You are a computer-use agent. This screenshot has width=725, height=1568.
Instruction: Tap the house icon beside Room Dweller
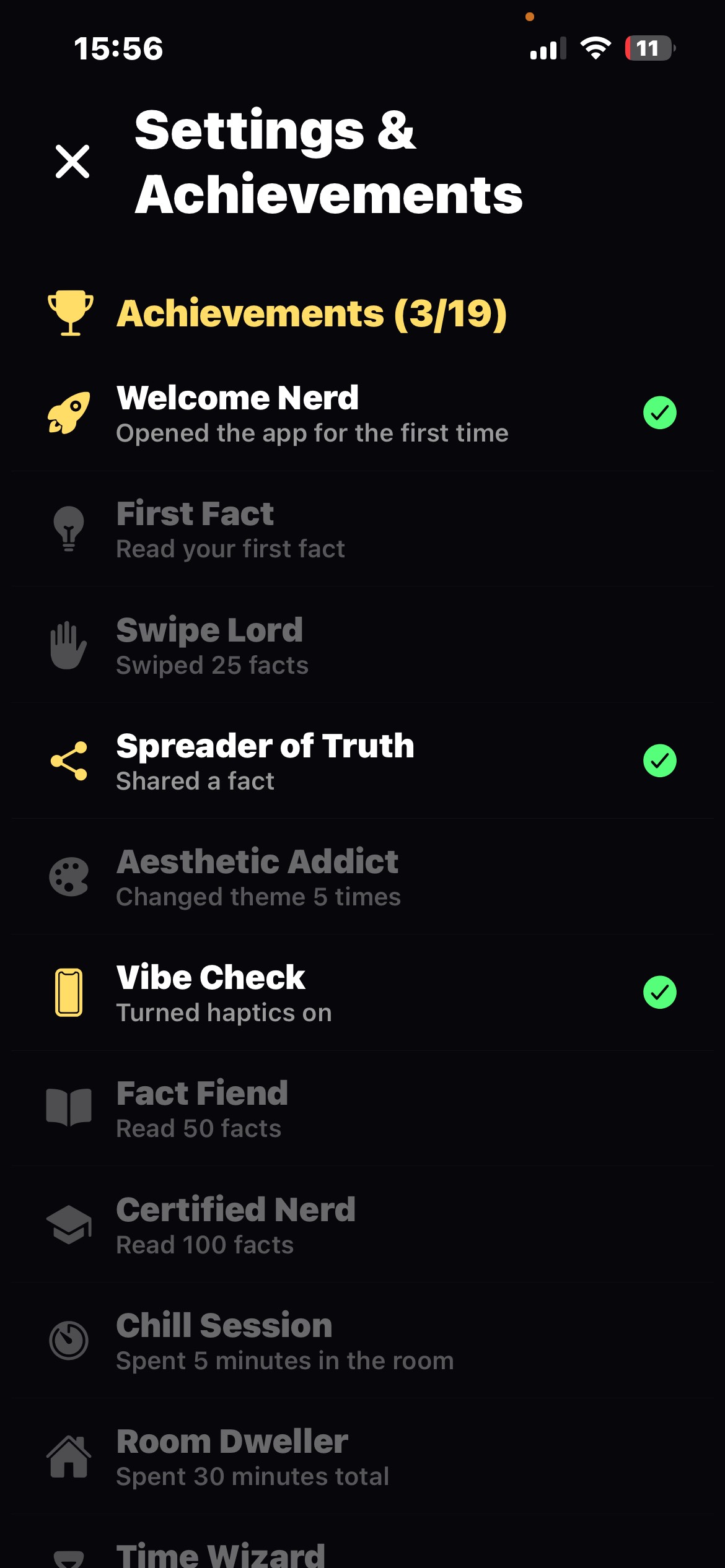pyautogui.click(x=69, y=1457)
